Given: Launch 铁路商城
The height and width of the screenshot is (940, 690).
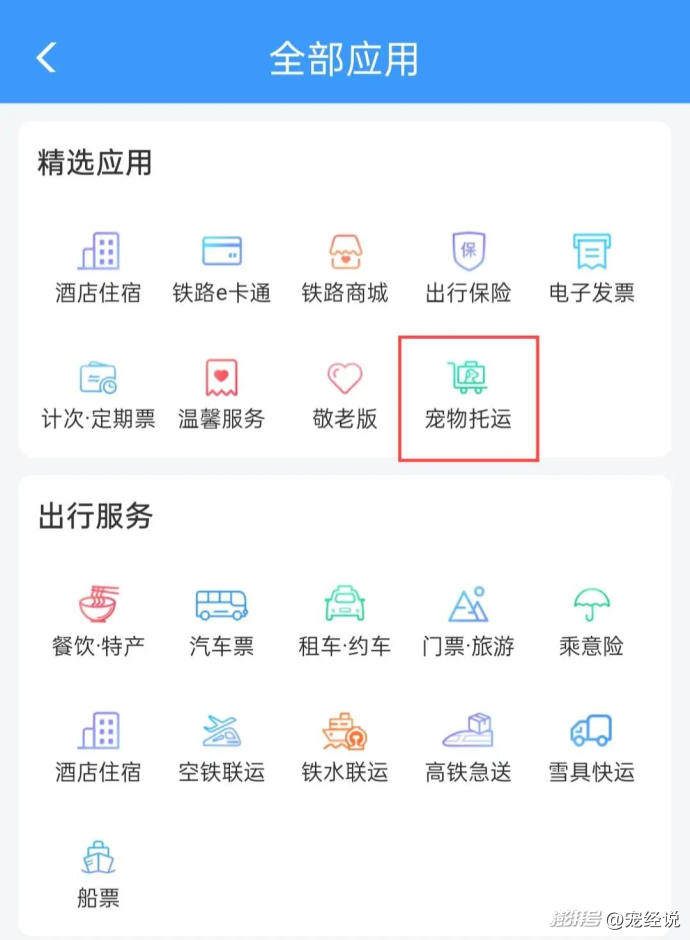Looking at the screenshot, I should tap(345, 268).
